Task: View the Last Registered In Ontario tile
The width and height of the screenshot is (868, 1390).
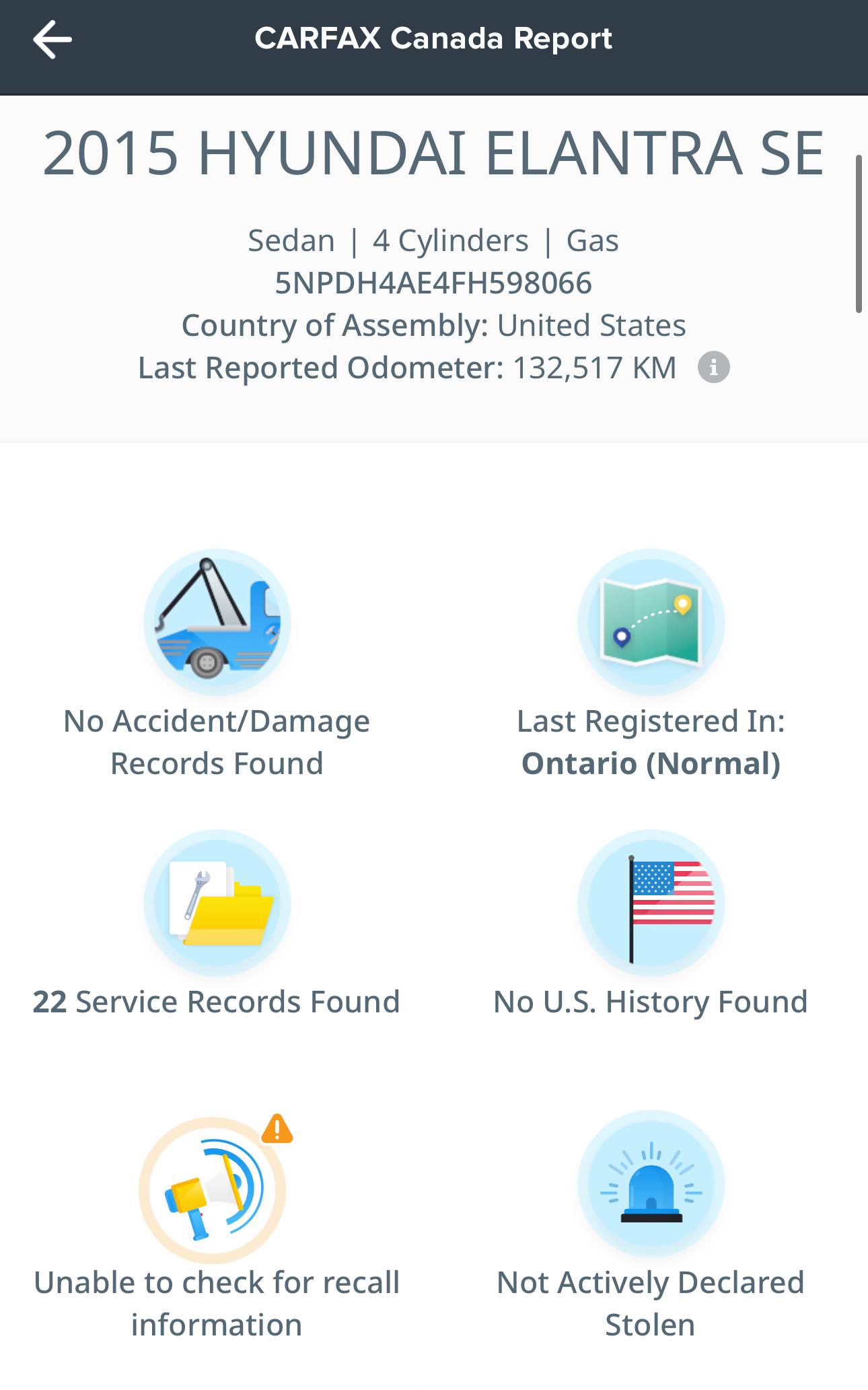Action: point(651,623)
